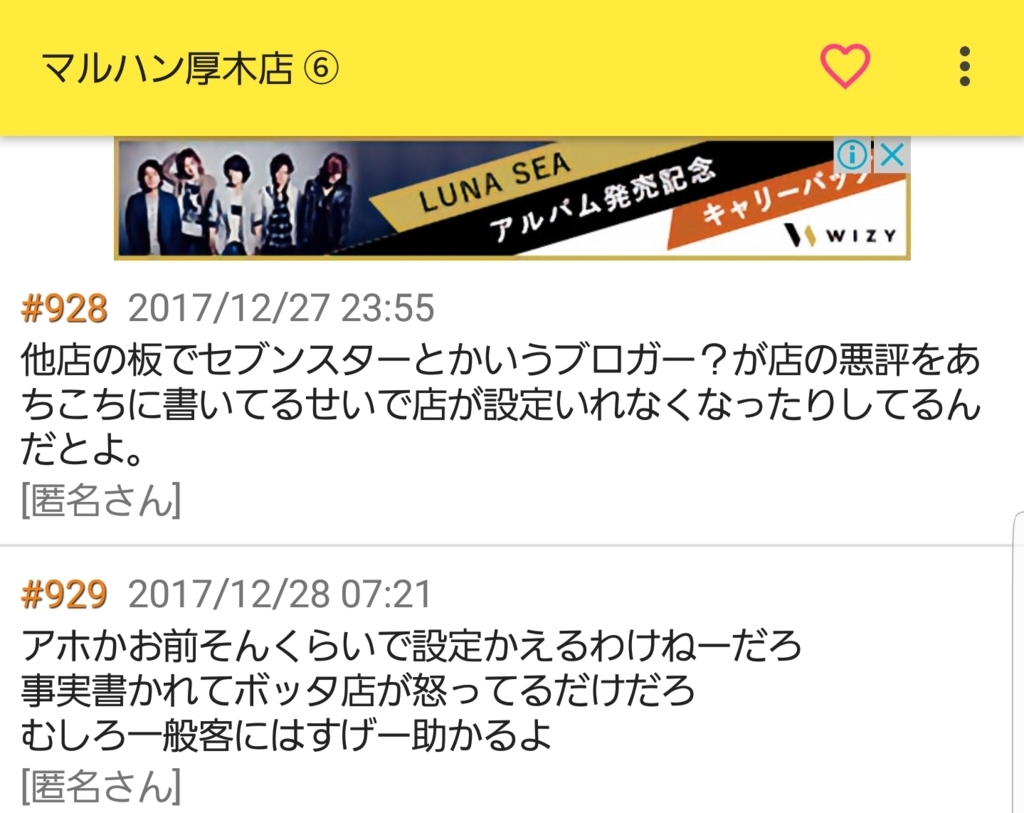Open the ad info icon

click(852, 155)
